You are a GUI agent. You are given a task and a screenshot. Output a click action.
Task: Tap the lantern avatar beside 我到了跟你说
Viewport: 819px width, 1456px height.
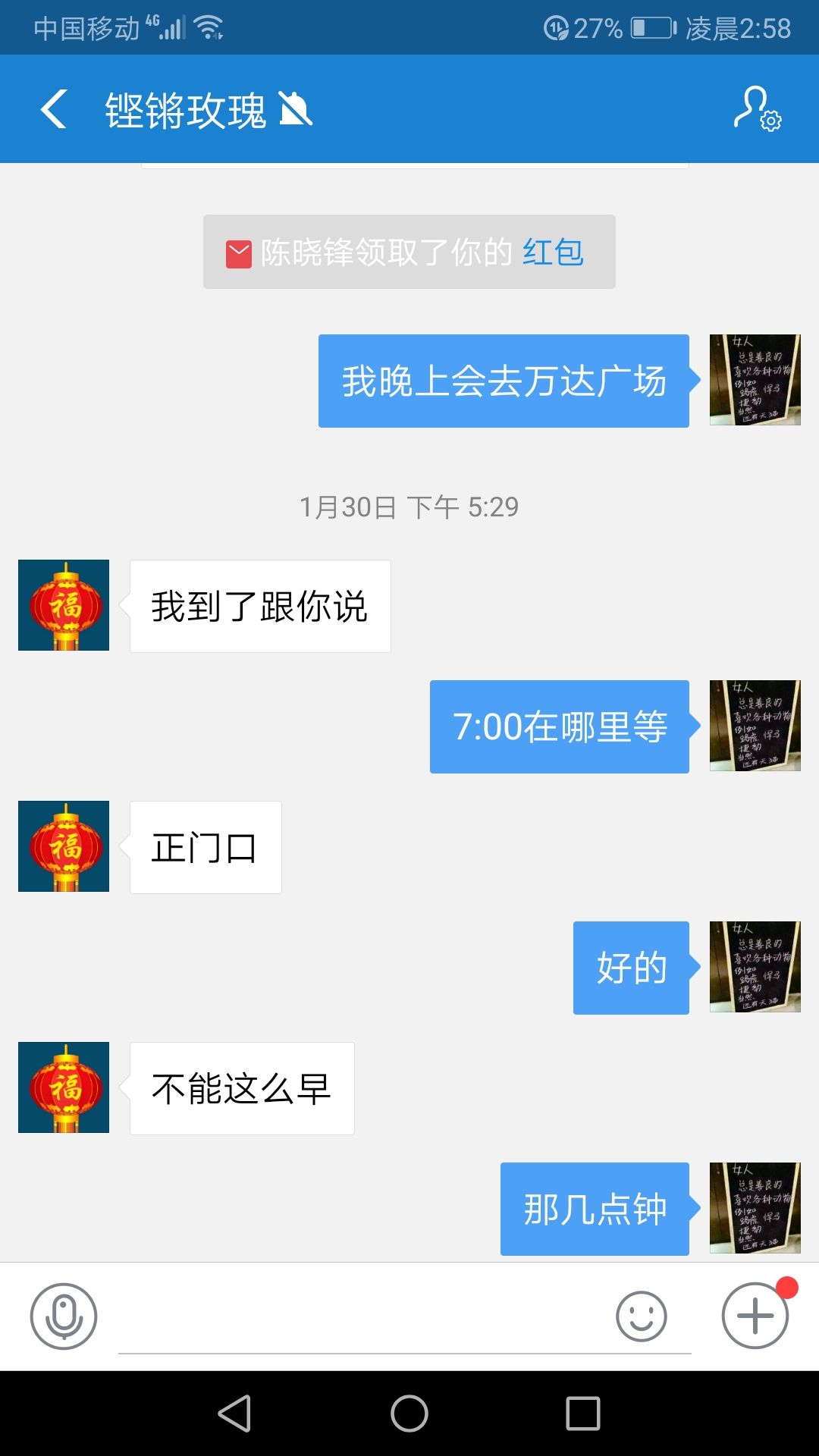[x=64, y=605]
